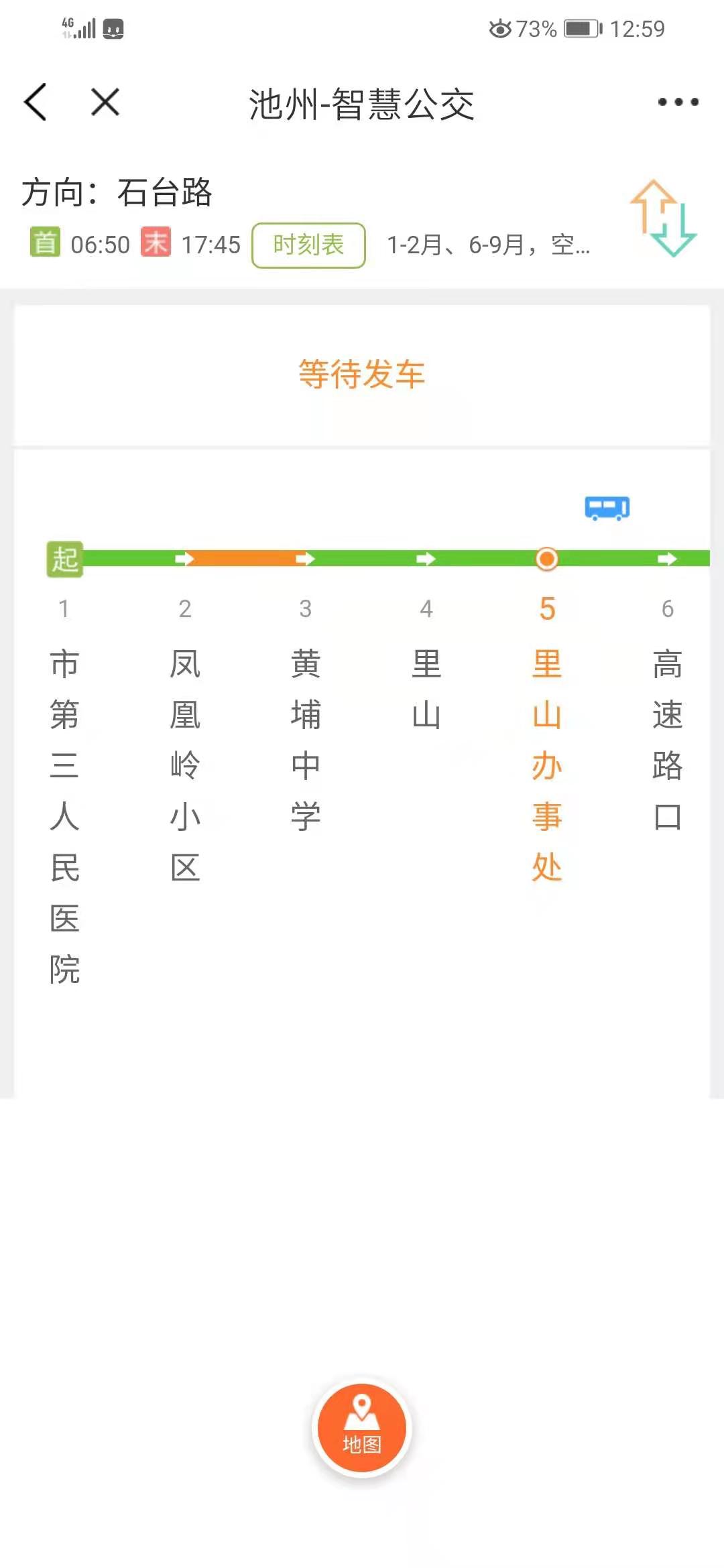Image resolution: width=724 pixels, height=1568 pixels.
Task: Open the 地图 map view
Action: tap(362, 1429)
